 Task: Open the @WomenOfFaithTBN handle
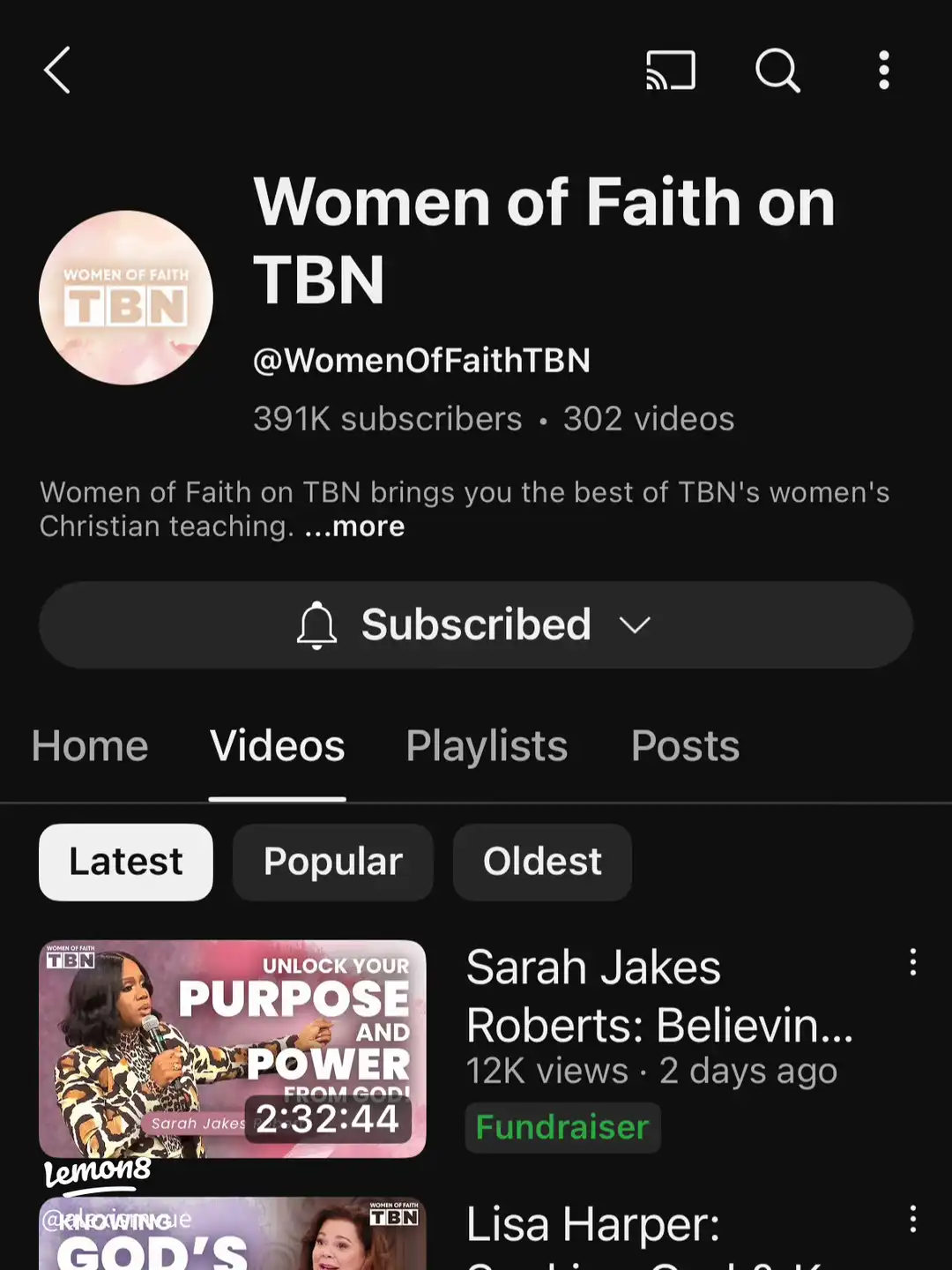click(421, 360)
